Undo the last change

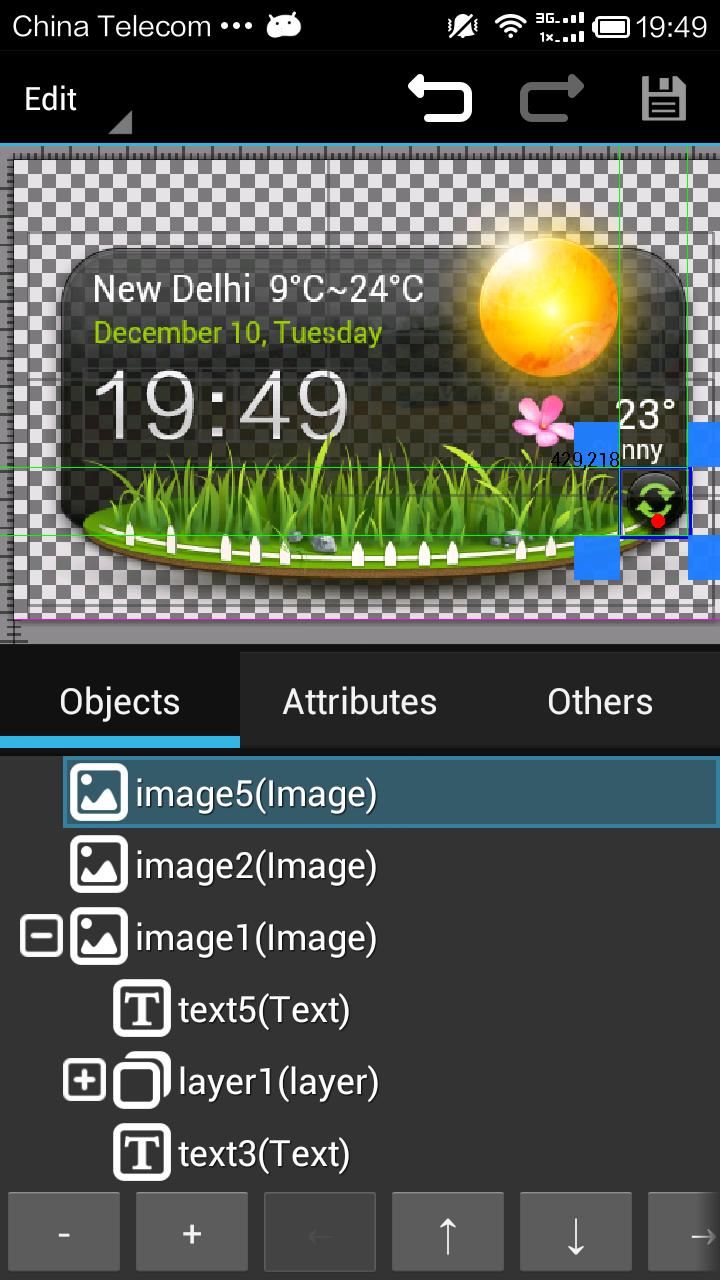(440, 100)
